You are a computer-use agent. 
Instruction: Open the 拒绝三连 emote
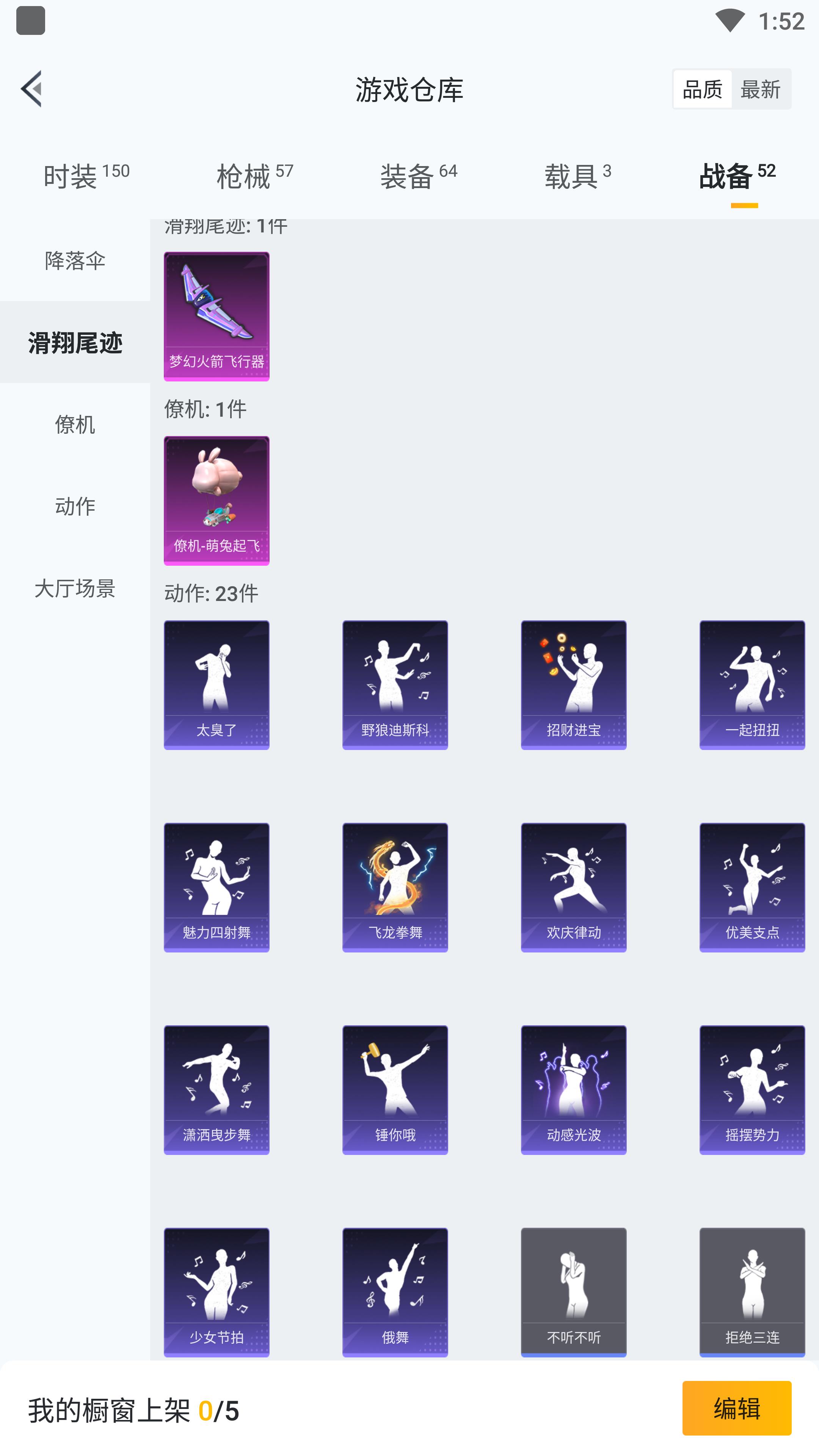752,1291
